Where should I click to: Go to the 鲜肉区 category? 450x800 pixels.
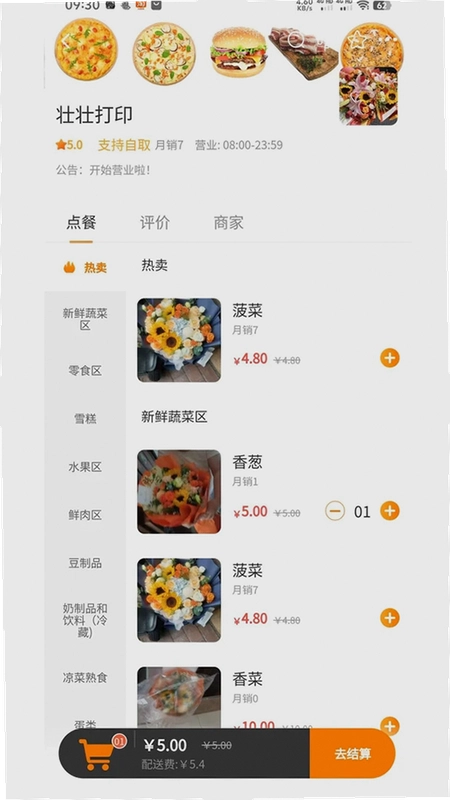click(85, 515)
